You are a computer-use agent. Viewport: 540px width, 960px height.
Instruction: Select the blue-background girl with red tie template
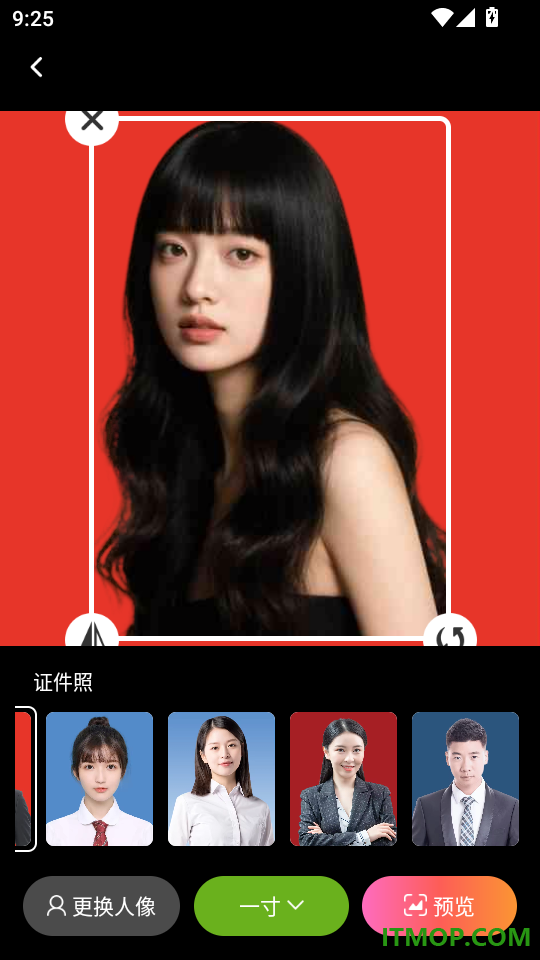pyautogui.click(x=99, y=779)
